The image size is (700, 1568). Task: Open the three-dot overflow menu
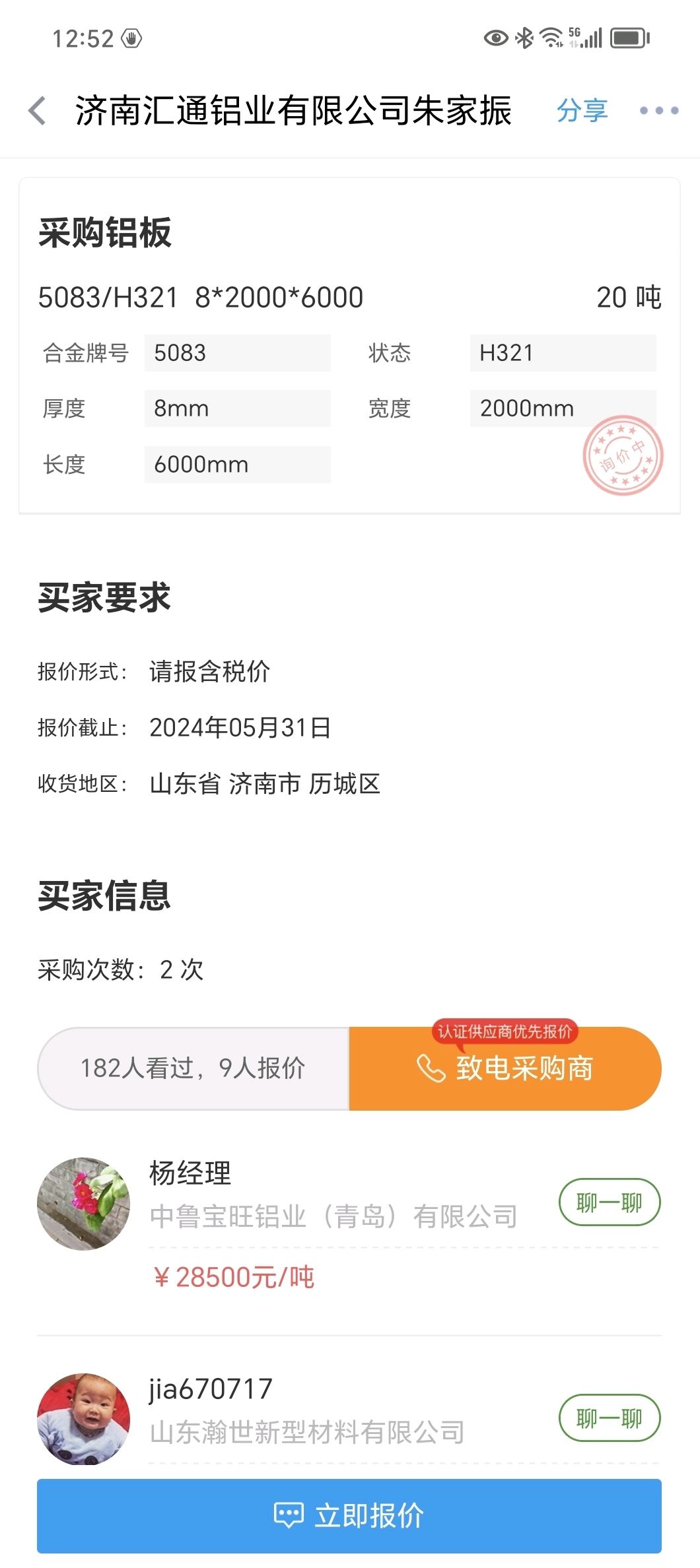click(x=659, y=110)
